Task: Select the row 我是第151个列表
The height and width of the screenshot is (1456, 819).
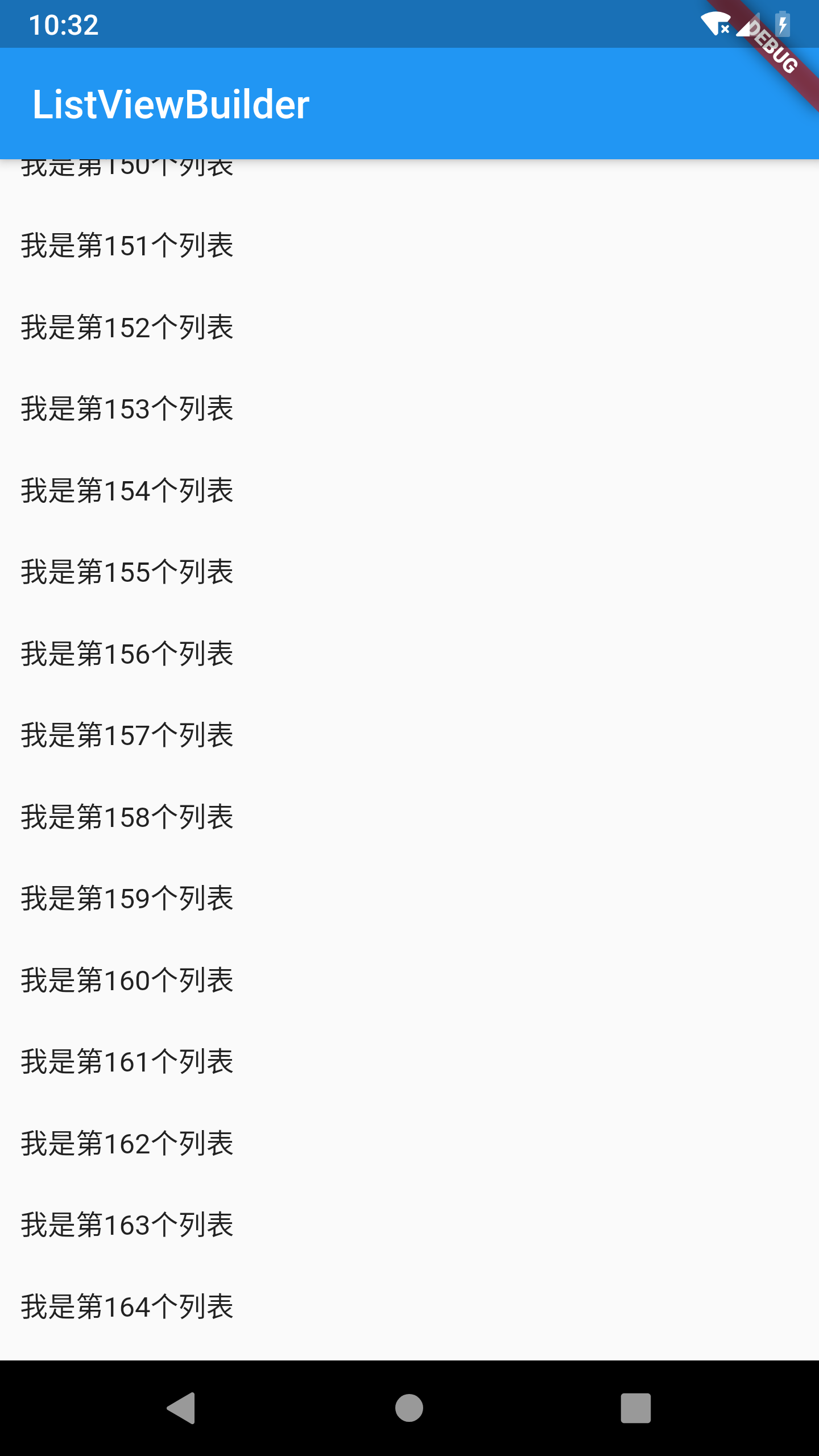Action: pyautogui.click(x=127, y=246)
